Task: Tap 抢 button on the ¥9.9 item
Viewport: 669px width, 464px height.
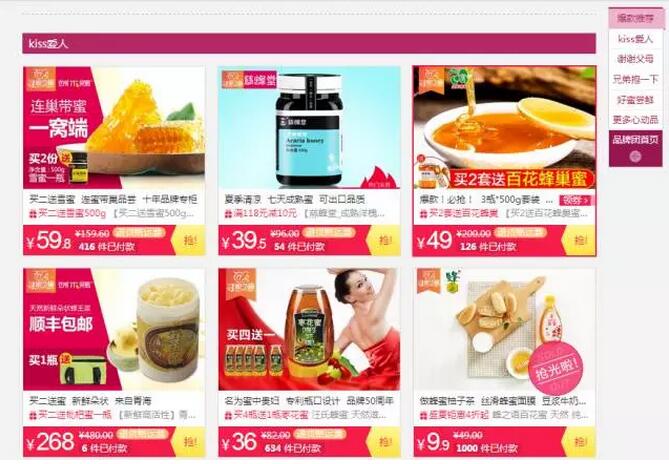Action: [x=580, y=442]
